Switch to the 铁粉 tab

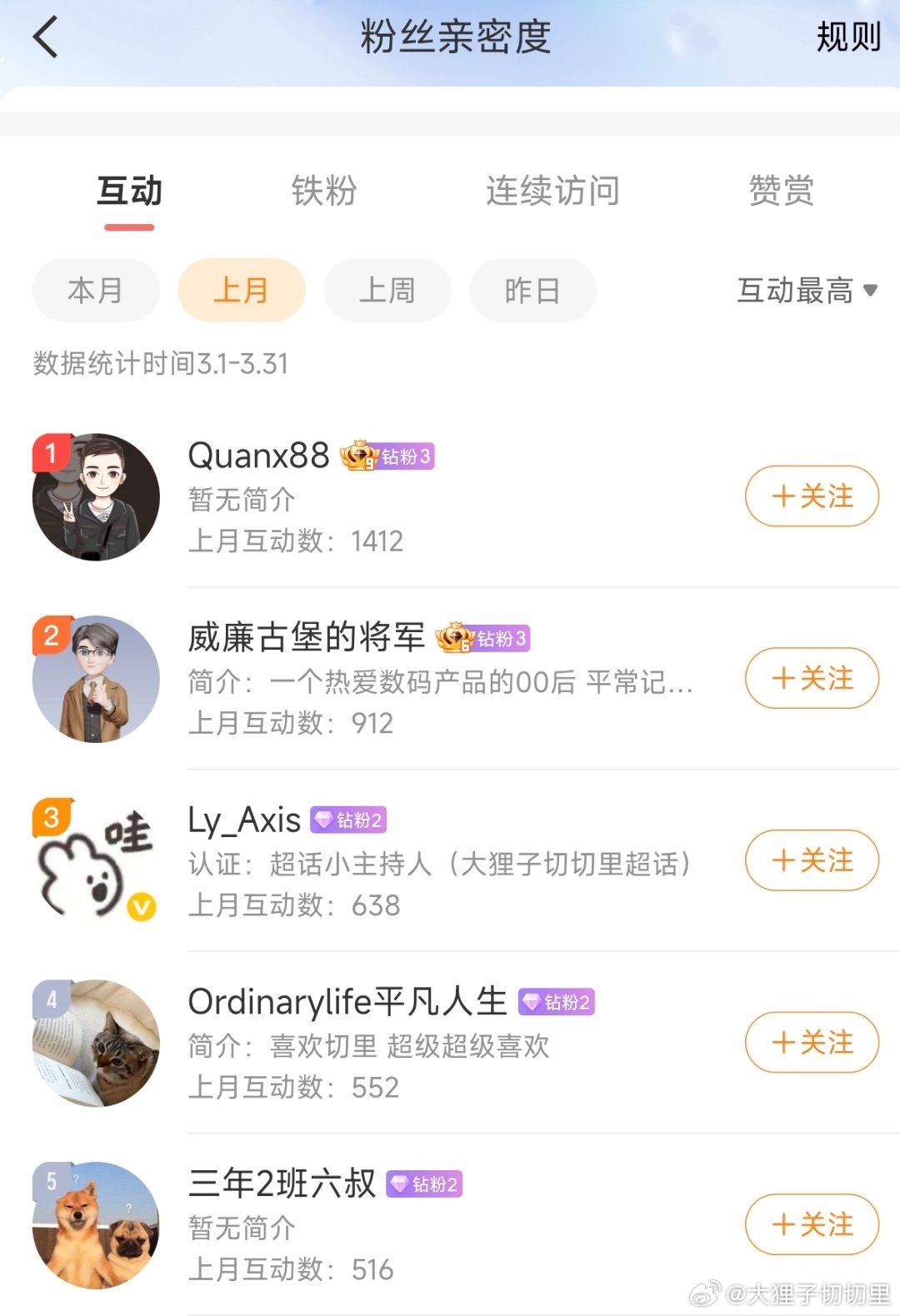pyautogui.click(x=324, y=192)
